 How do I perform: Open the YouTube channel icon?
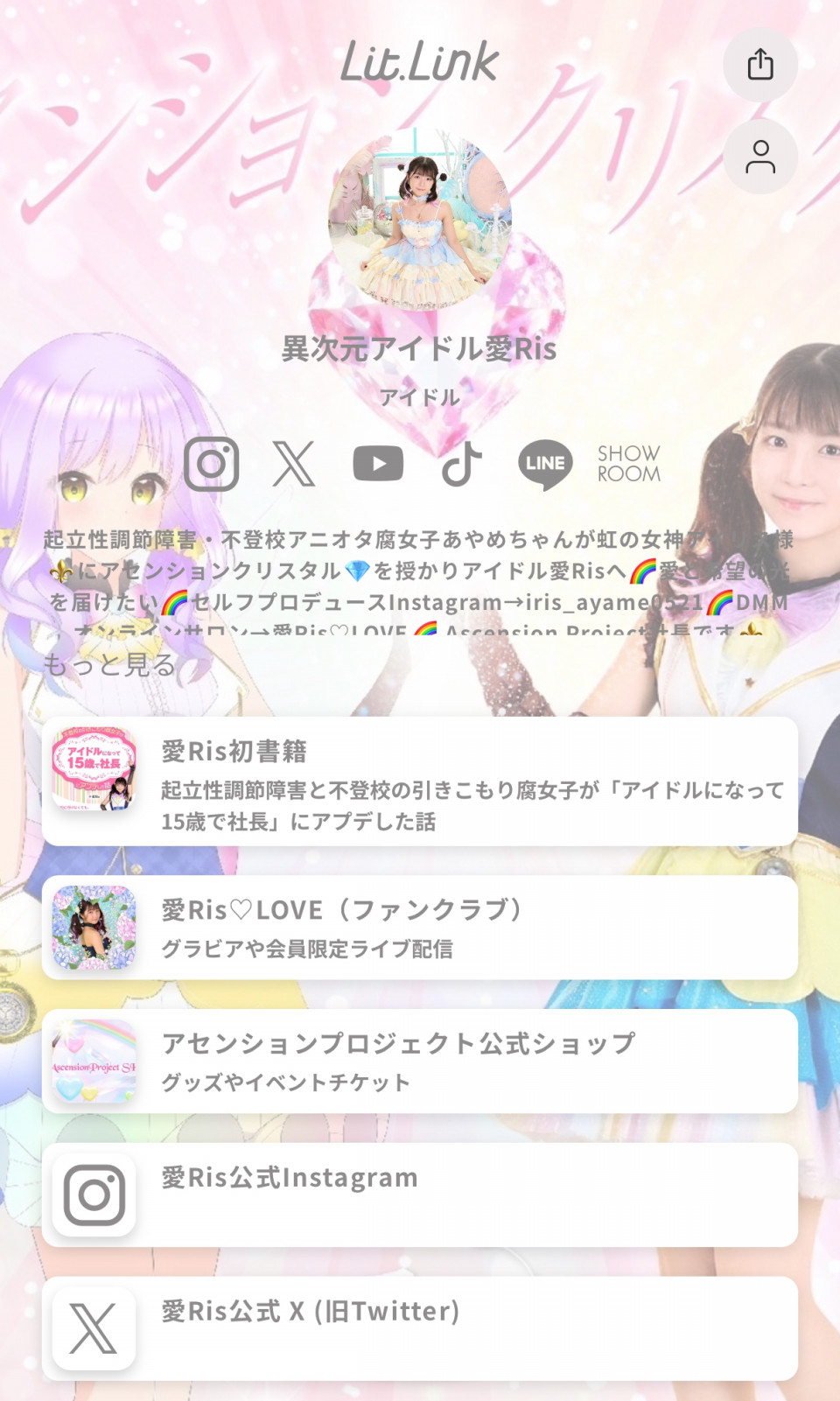(378, 464)
